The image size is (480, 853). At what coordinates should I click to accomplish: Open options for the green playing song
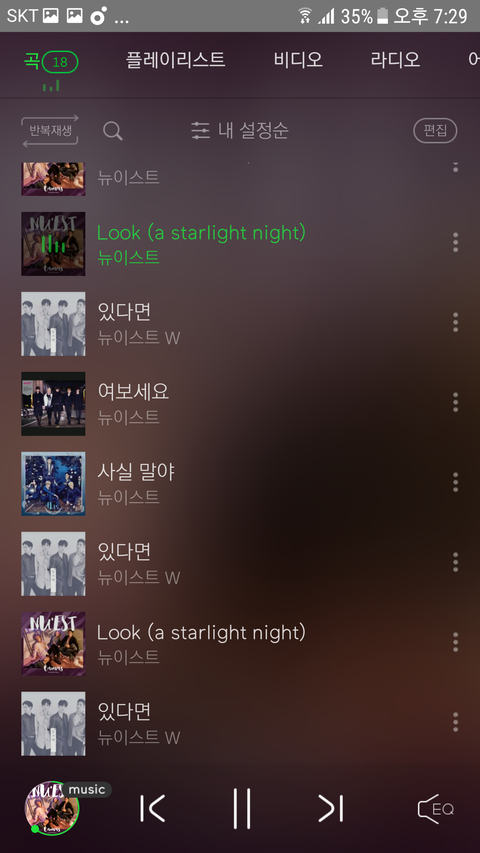456,242
